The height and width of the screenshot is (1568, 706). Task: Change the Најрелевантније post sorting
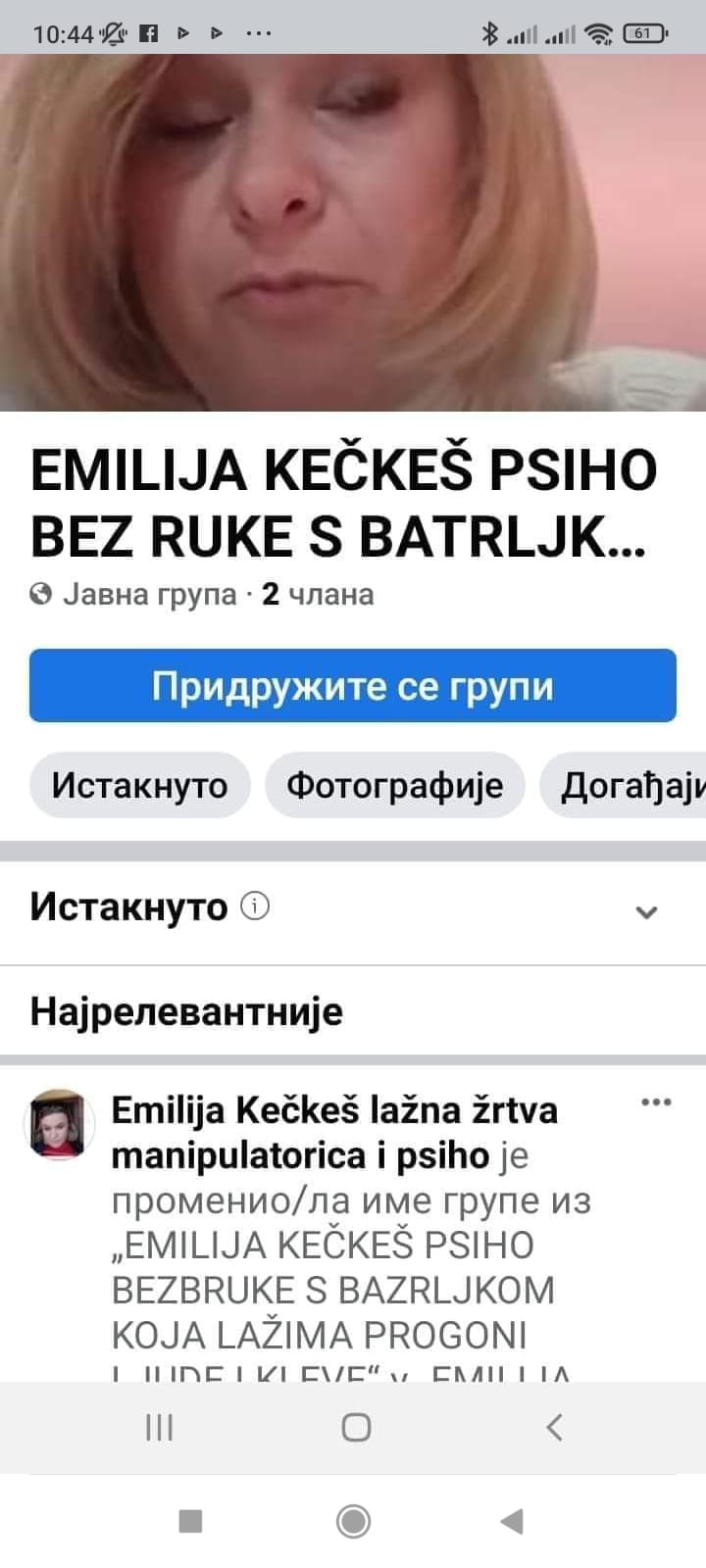pos(186,1010)
